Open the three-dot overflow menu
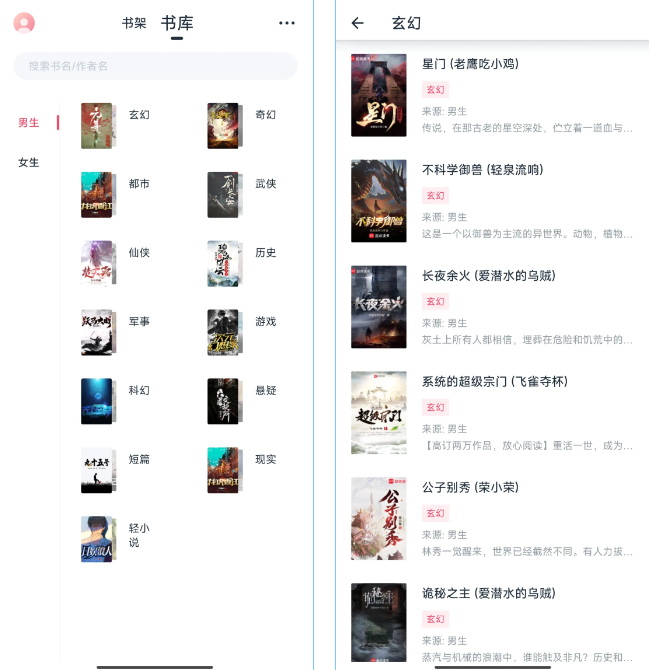The image size is (649, 670). pyautogui.click(x=287, y=23)
